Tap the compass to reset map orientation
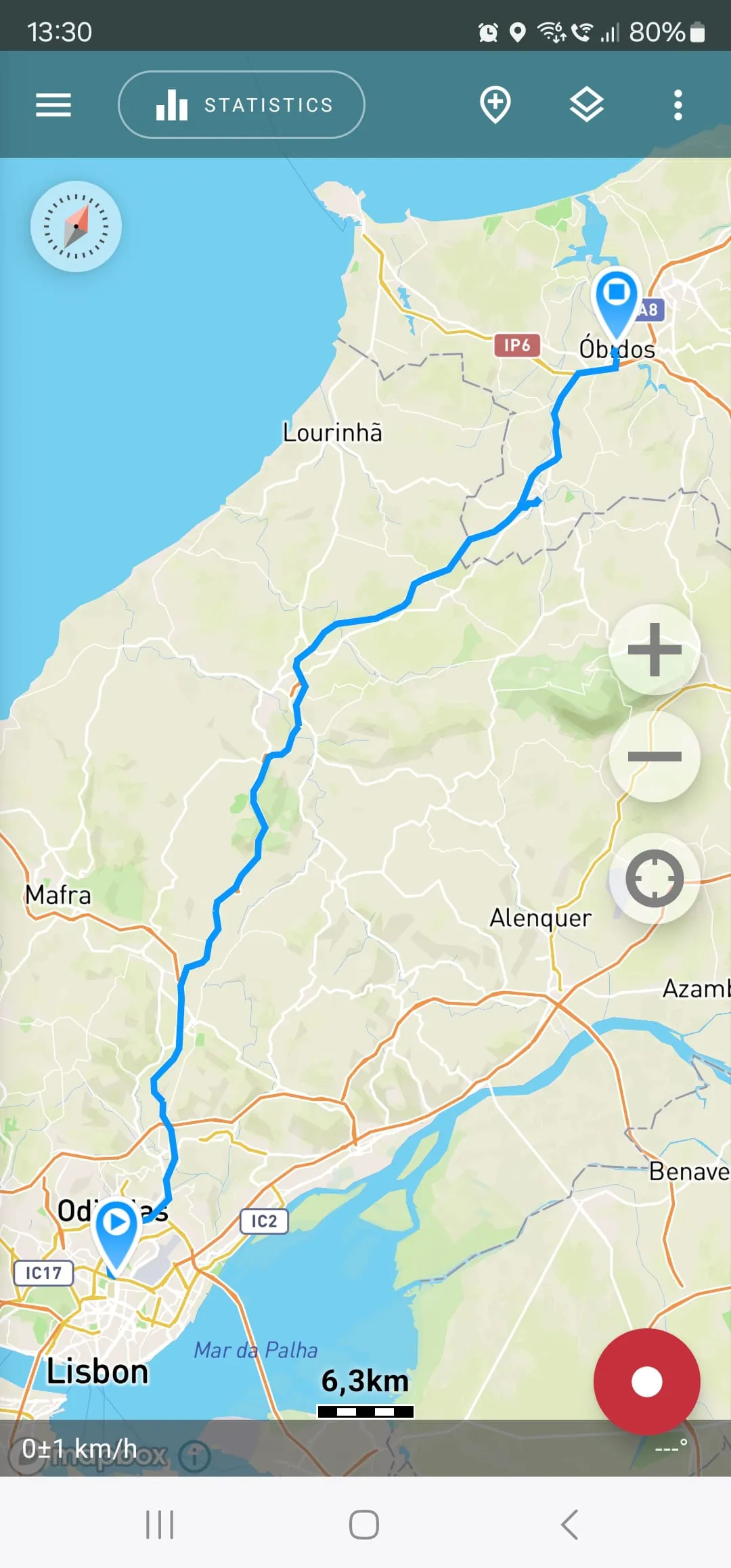 (x=76, y=227)
